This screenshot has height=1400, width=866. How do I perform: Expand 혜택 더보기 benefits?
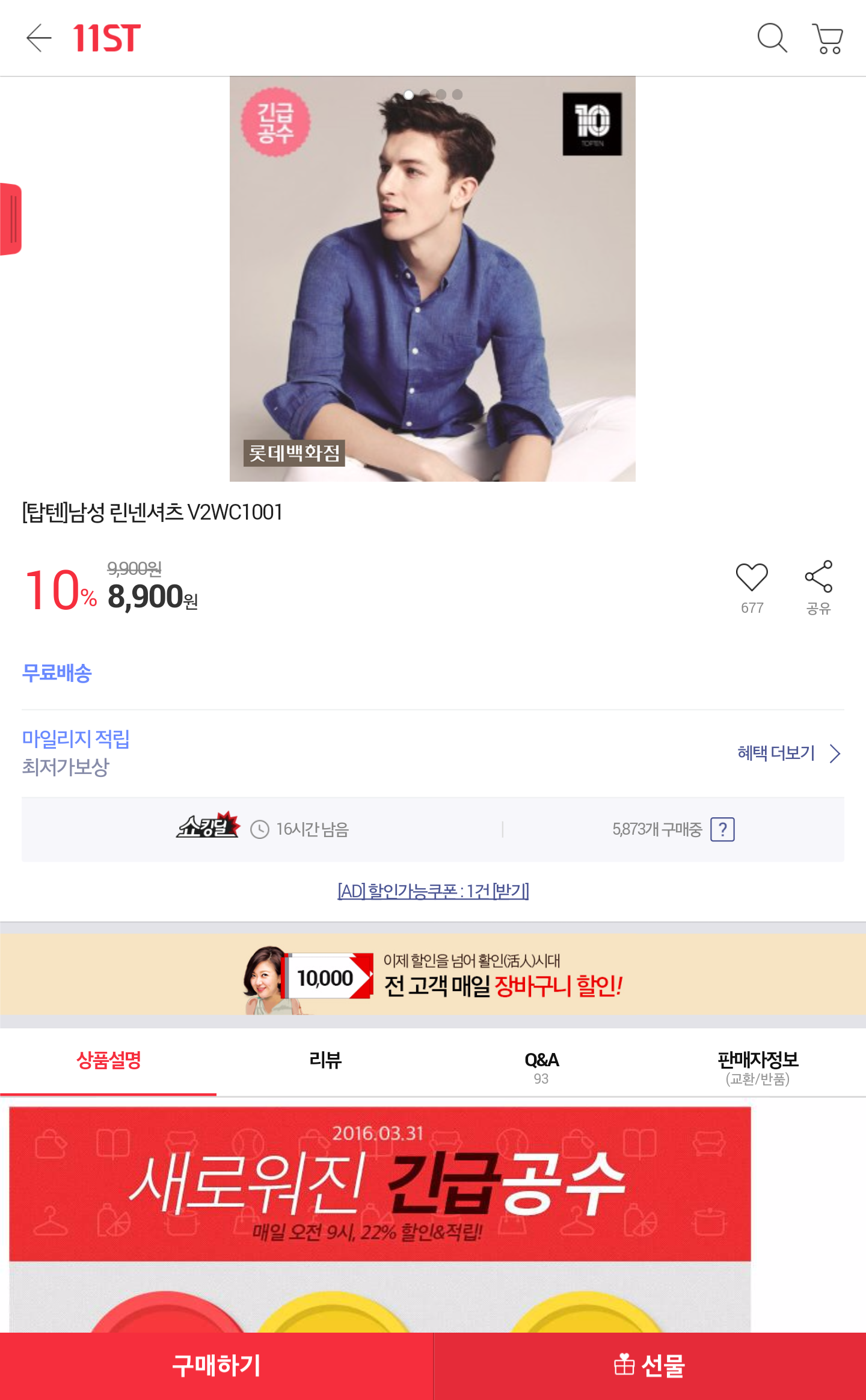tap(788, 753)
